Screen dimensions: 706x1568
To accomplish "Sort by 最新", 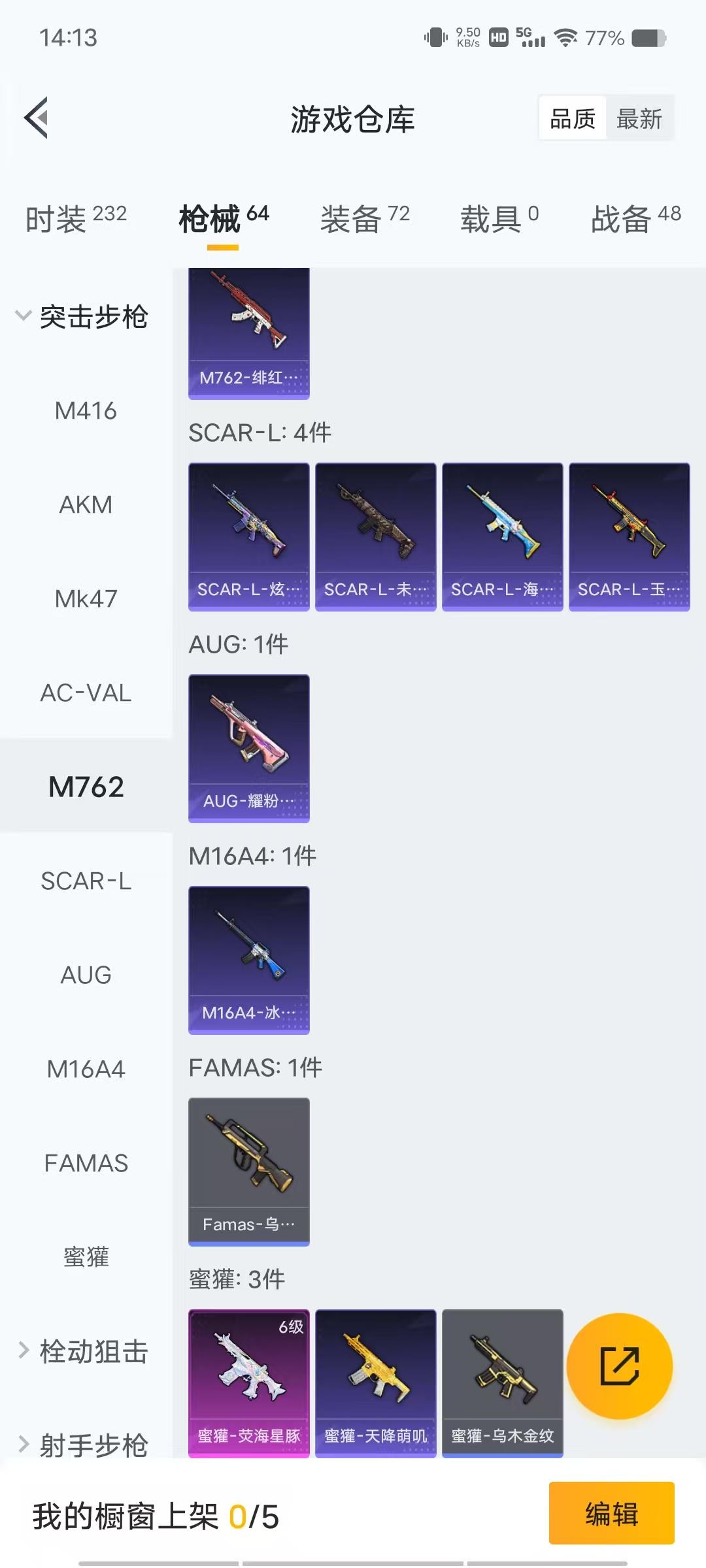I will point(639,119).
